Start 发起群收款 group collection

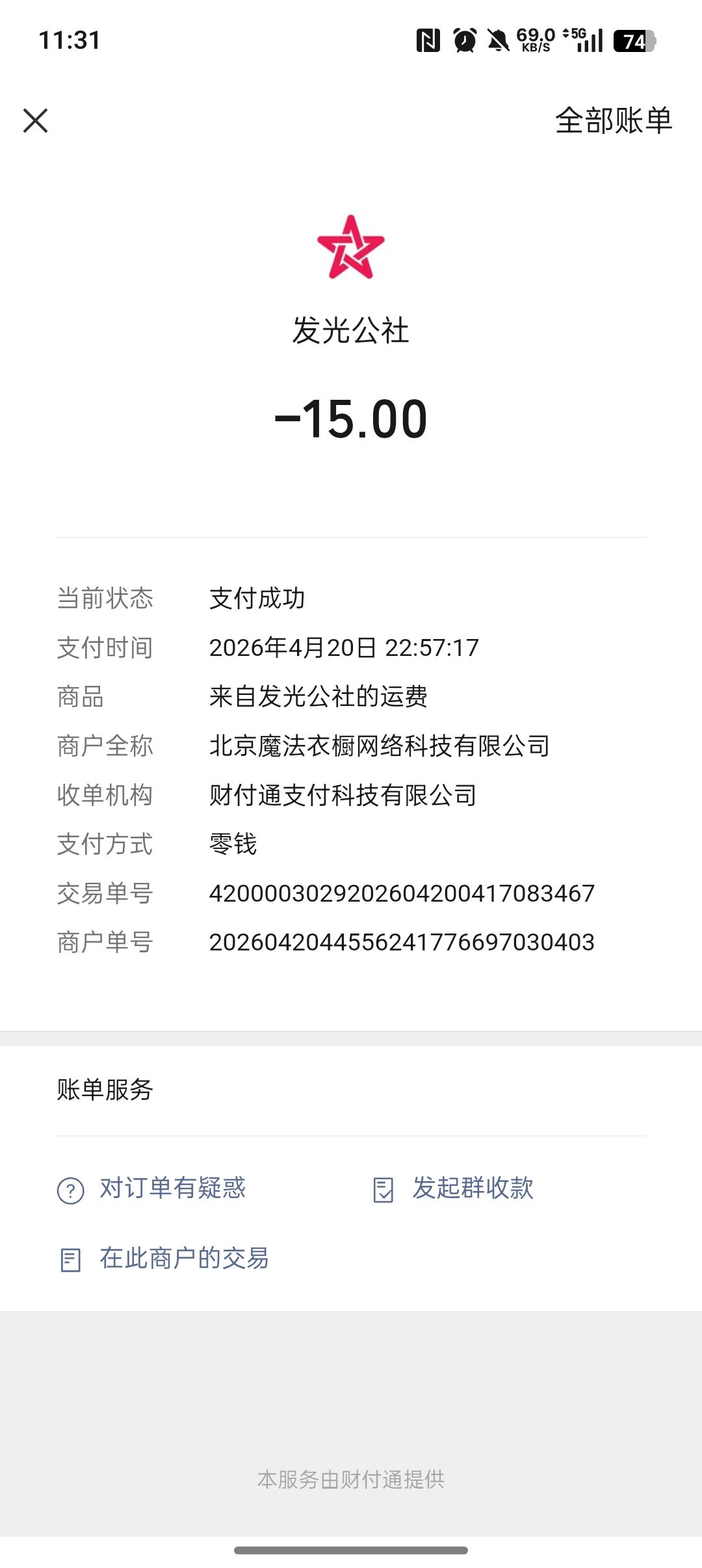pyautogui.click(x=472, y=1188)
